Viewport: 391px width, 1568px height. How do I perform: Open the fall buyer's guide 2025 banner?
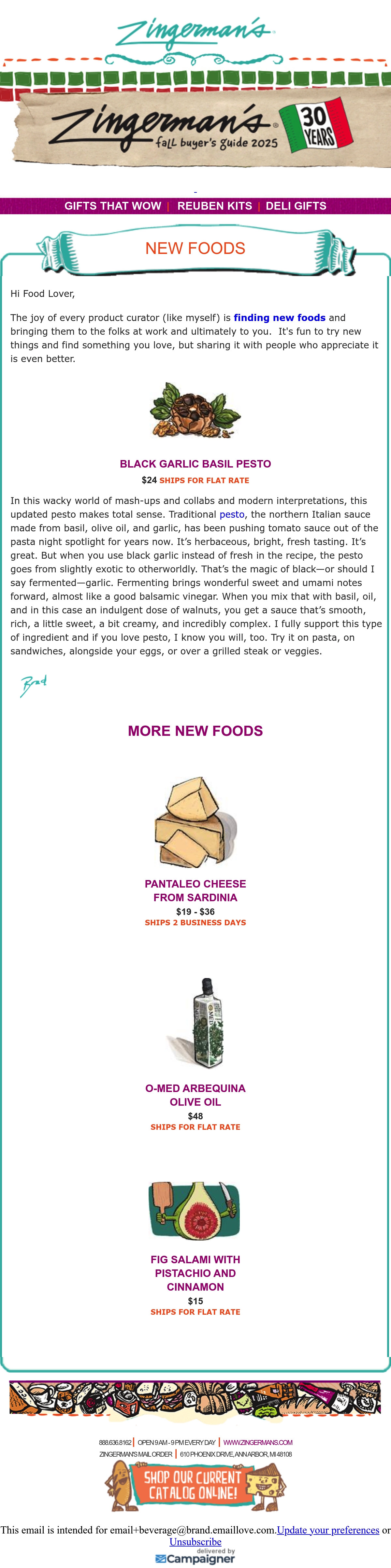[195, 126]
